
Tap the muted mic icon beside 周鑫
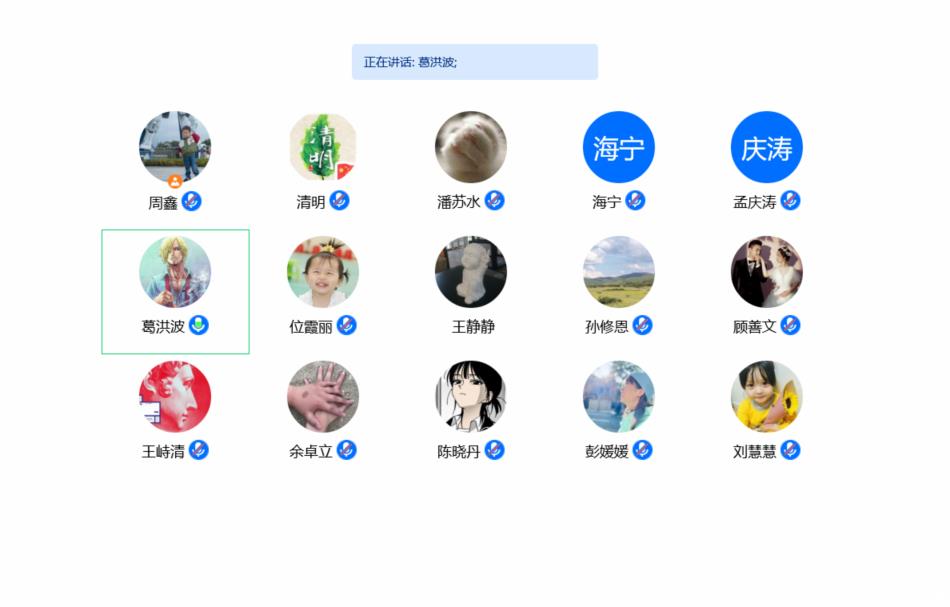192,201
